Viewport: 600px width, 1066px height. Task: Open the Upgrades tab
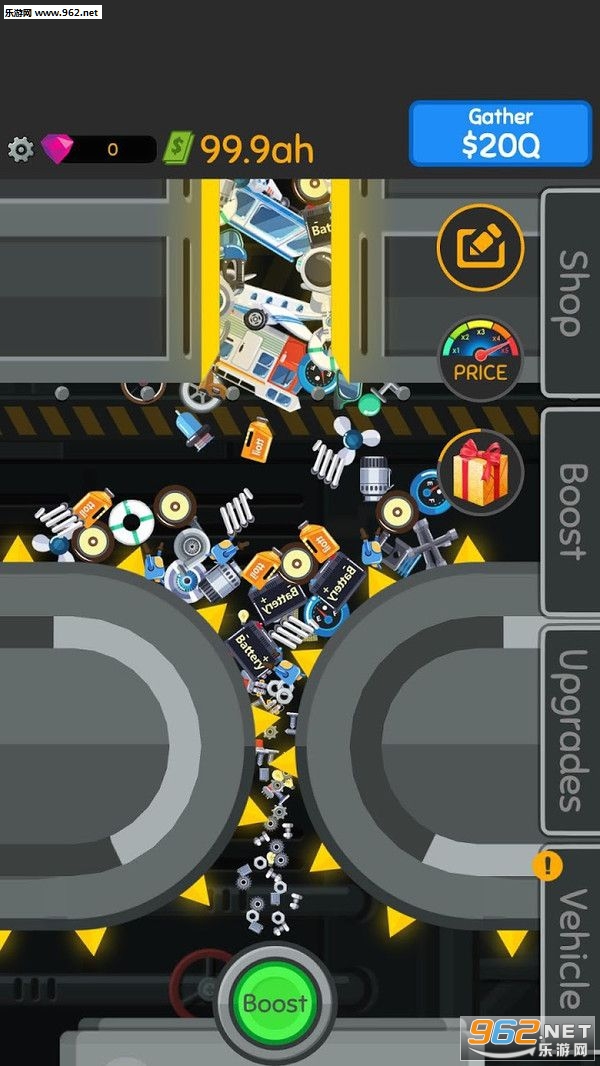[x=570, y=729]
